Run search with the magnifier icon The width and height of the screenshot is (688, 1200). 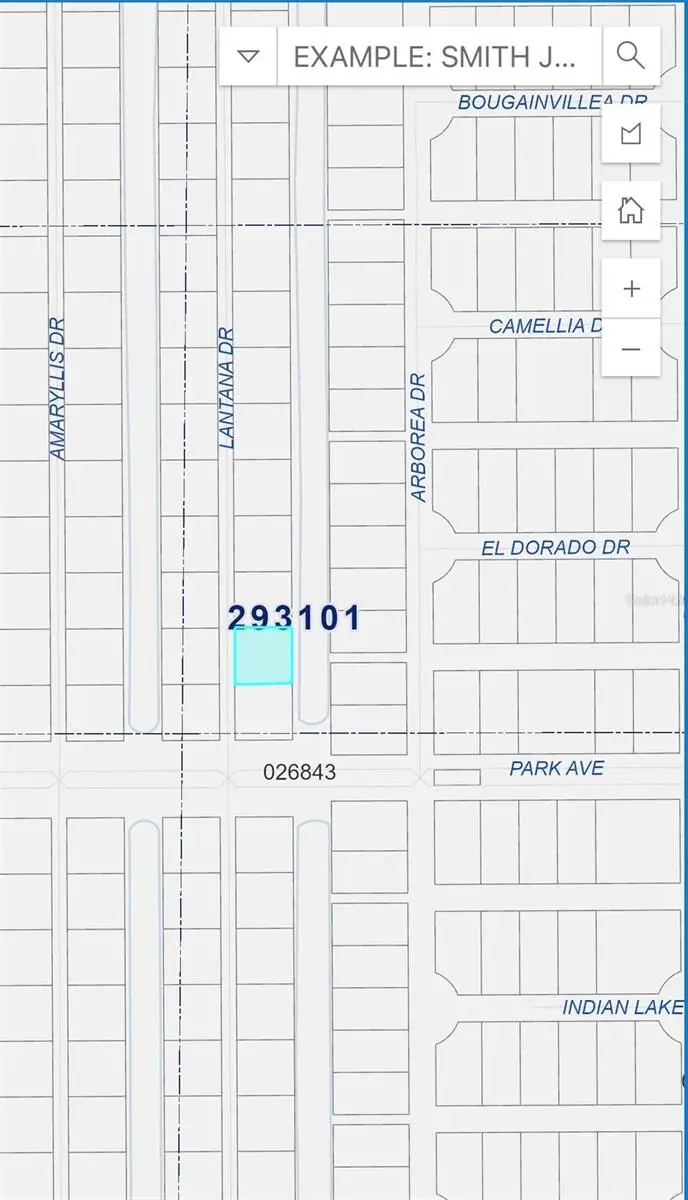coord(630,56)
